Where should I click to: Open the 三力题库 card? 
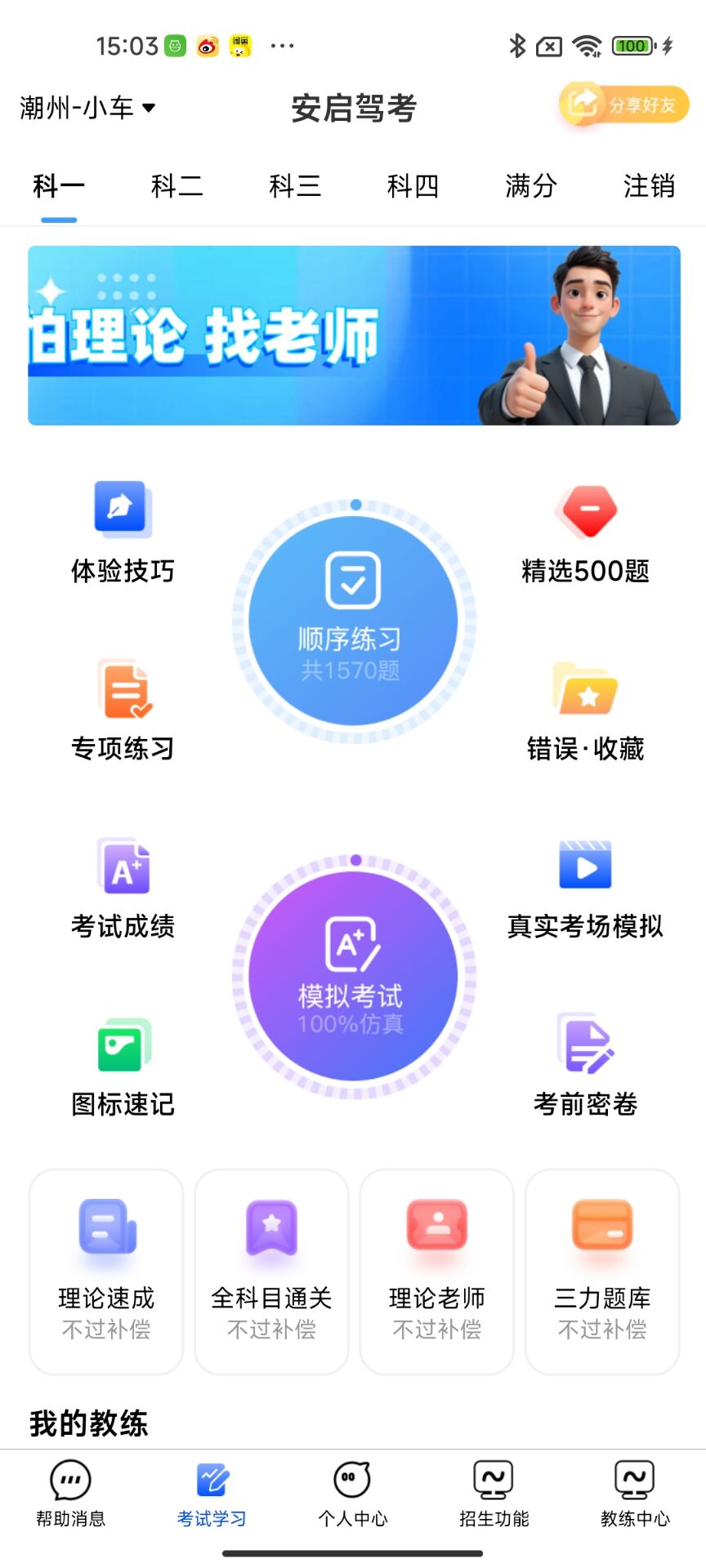tap(602, 1272)
